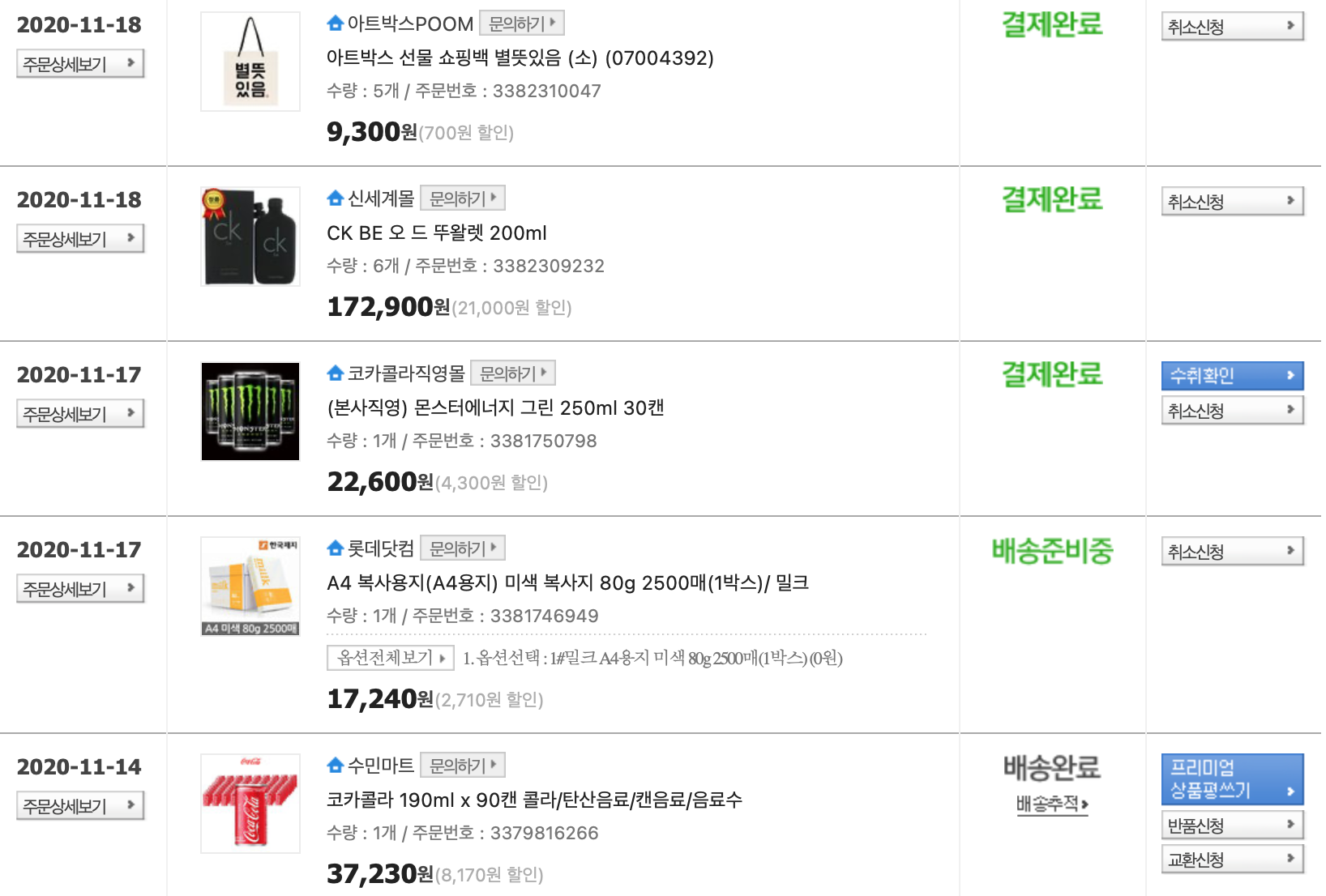1326x896 pixels.
Task: Tap 문의하기 next to 수민마트
Action: 462,766
